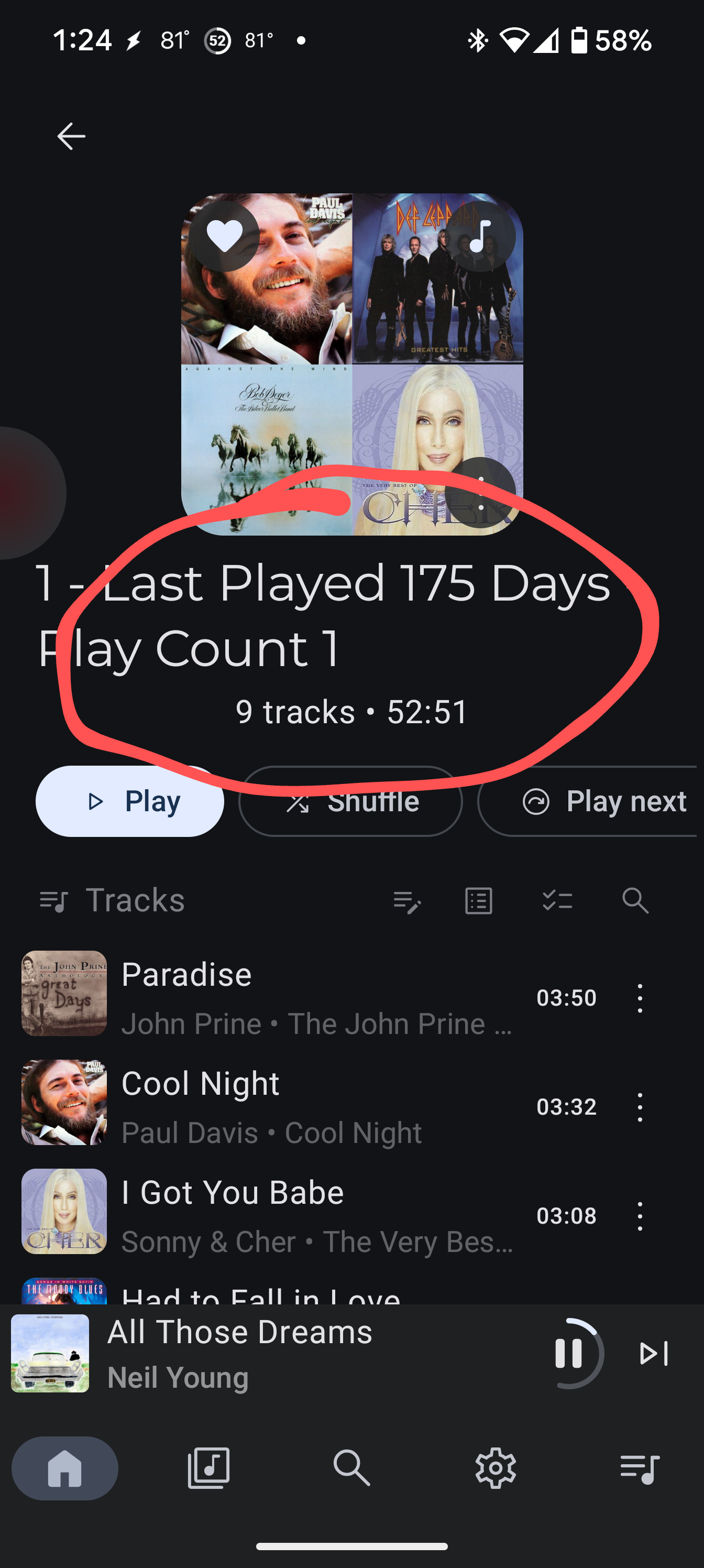This screenshot has height=1568, width=704.
Task: Pause All Those Dreams in mini player
Action: 569,1353
